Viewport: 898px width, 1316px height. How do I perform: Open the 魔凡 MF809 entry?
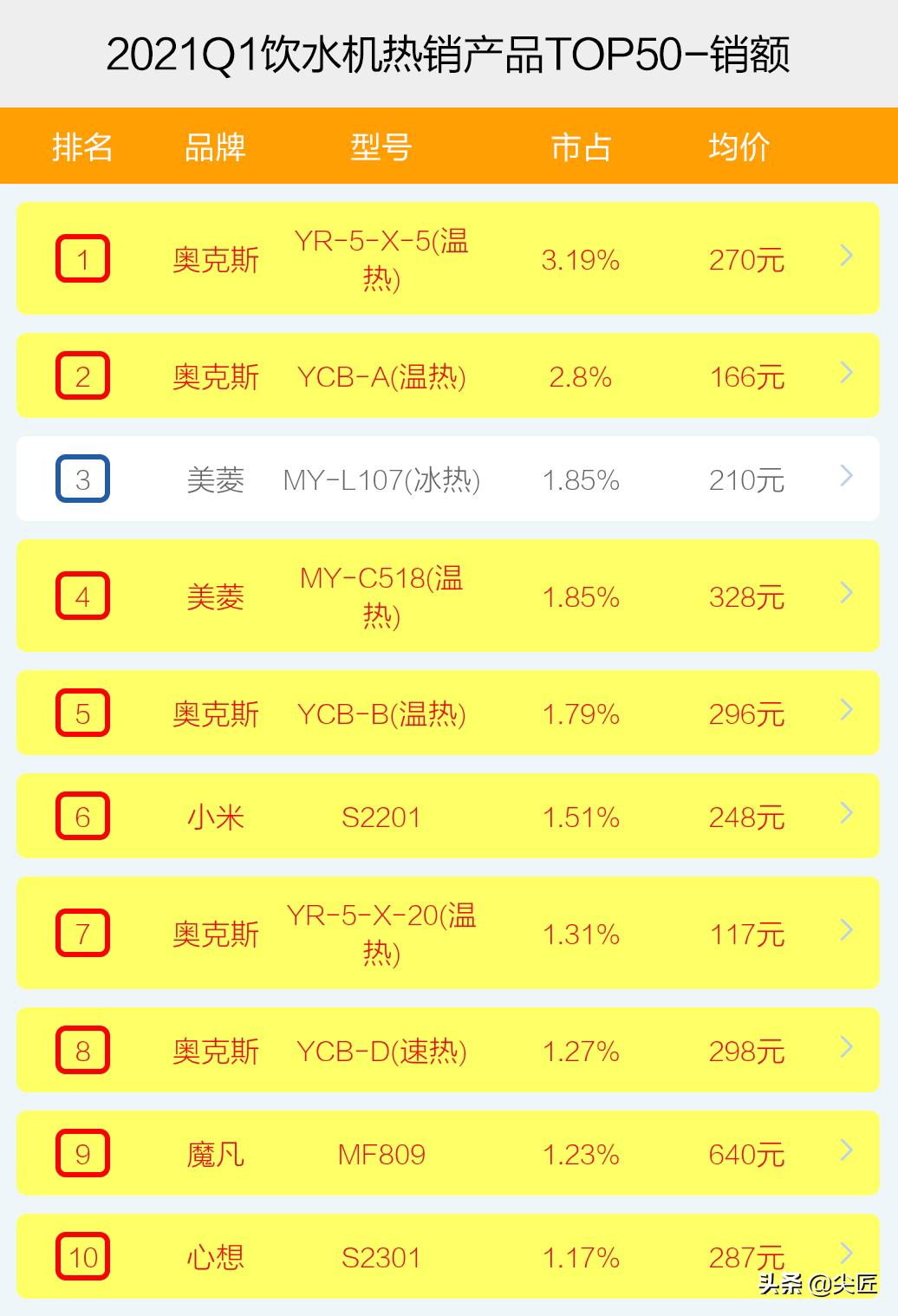tap(448, 1153)
